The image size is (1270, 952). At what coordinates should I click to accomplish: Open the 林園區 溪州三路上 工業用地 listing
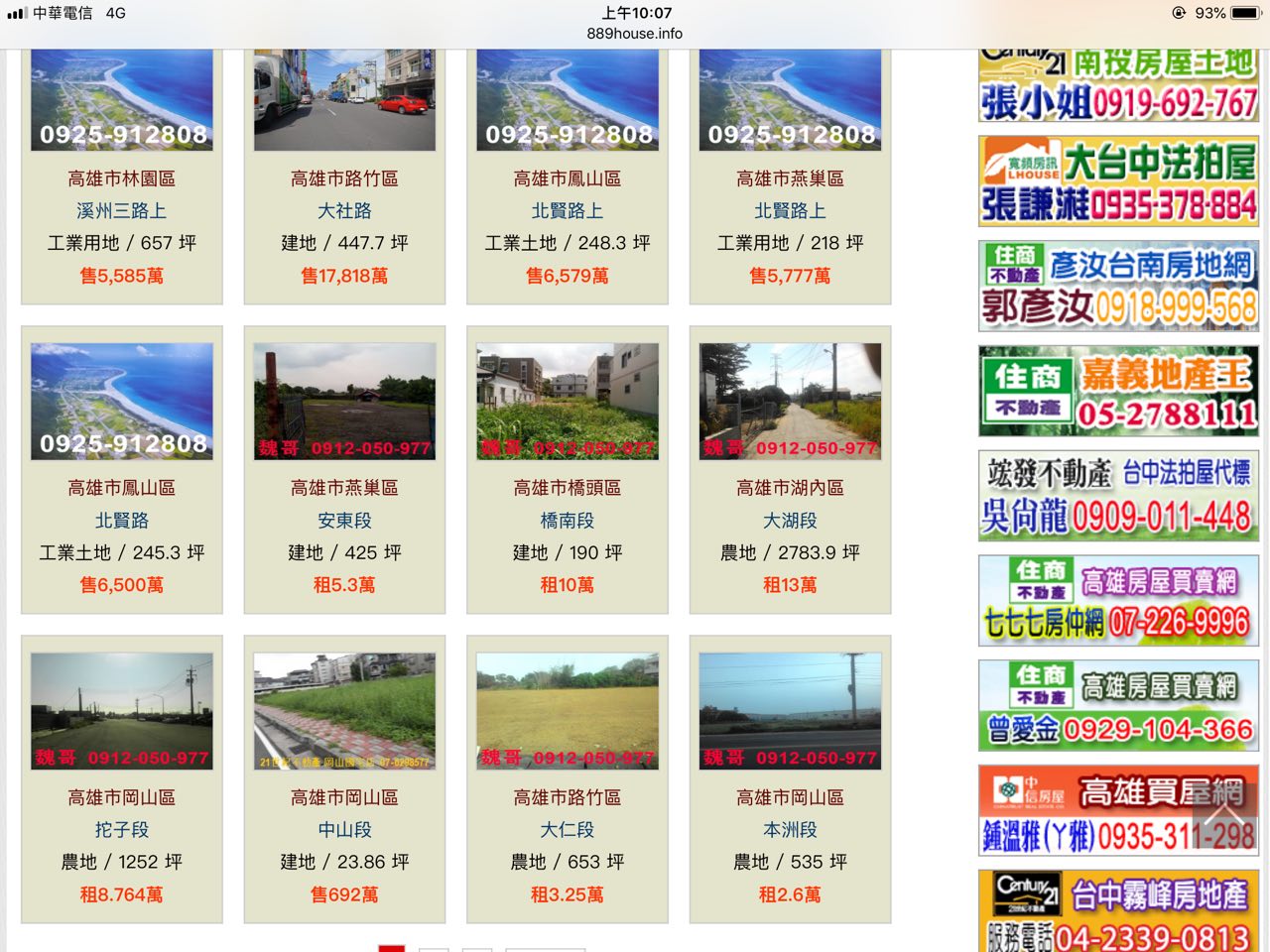tap(122, 177)
